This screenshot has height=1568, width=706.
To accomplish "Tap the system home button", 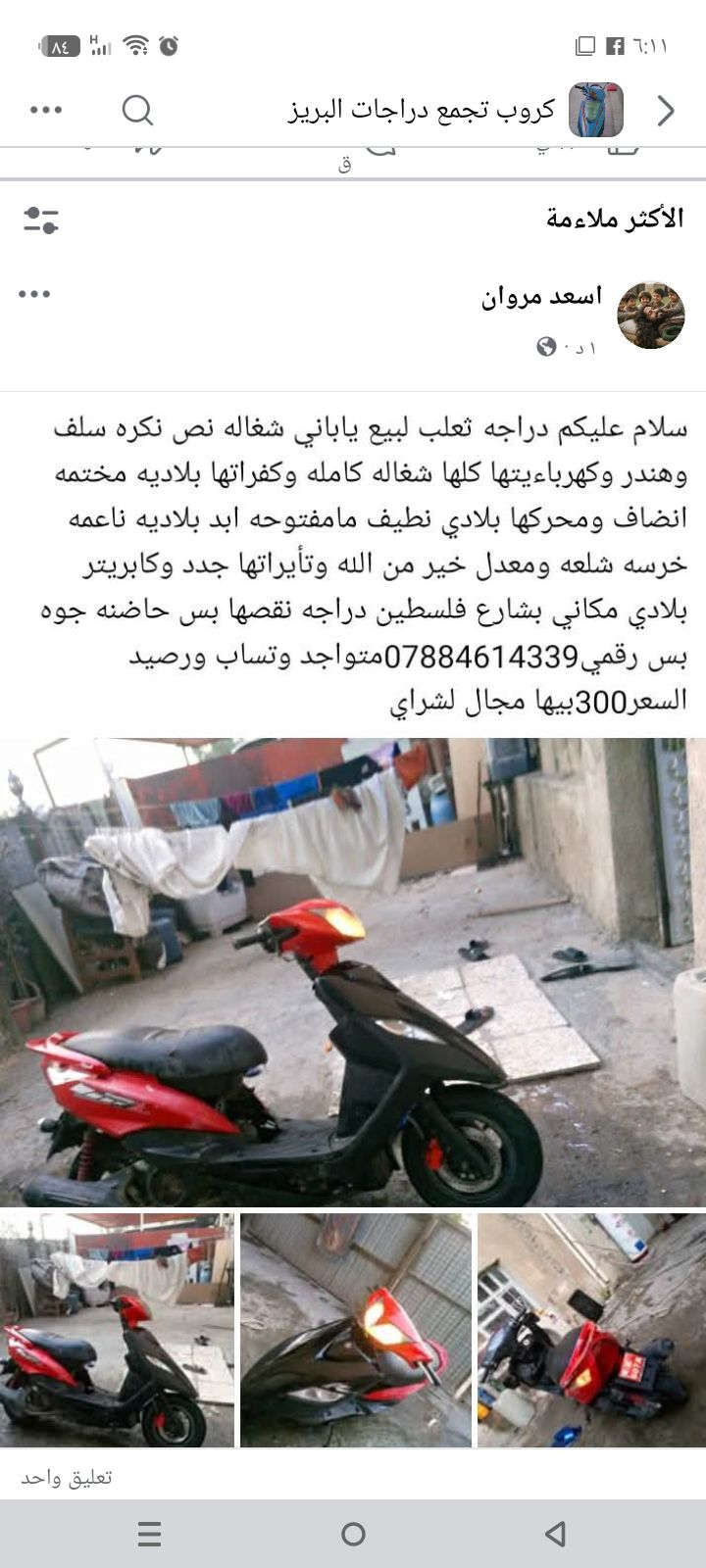I will coord(353,1534).
